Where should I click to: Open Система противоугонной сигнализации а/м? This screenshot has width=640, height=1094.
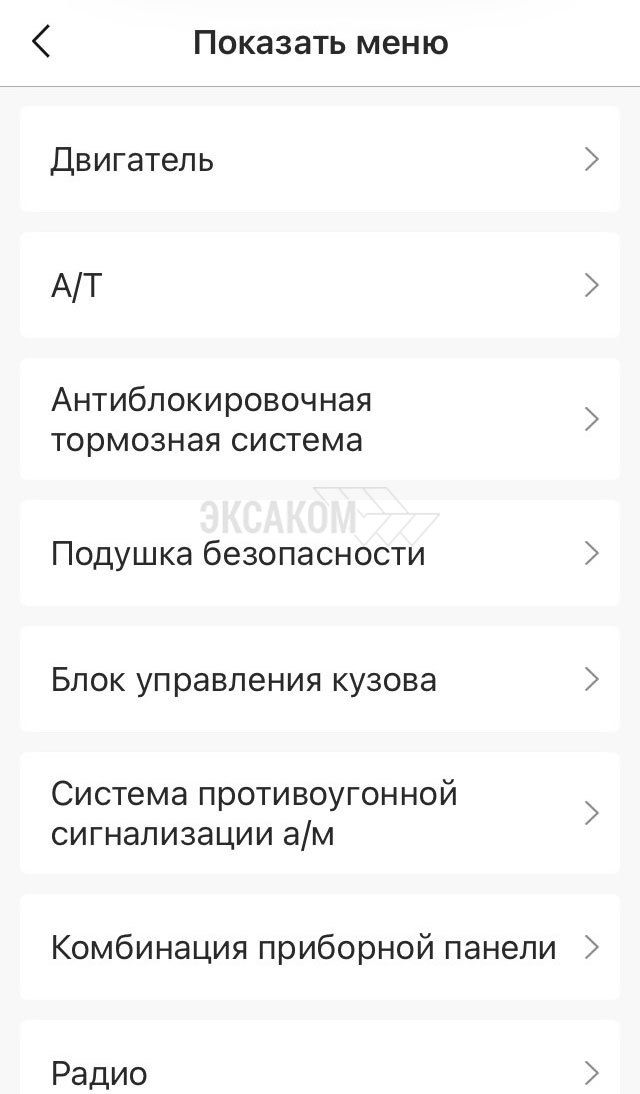pos(320,813)
